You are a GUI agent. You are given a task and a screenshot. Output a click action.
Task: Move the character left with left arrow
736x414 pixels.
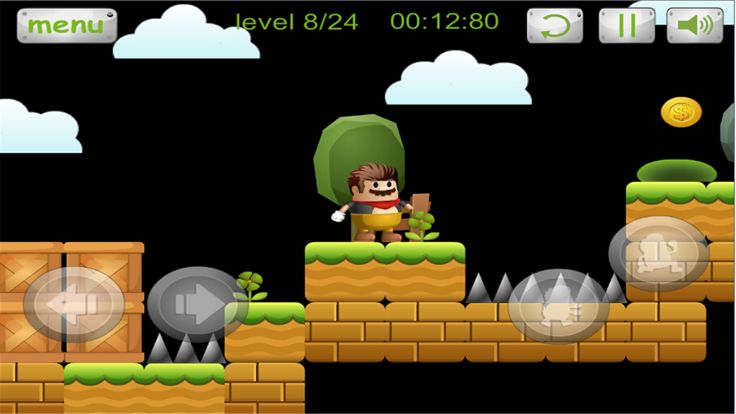74,305
